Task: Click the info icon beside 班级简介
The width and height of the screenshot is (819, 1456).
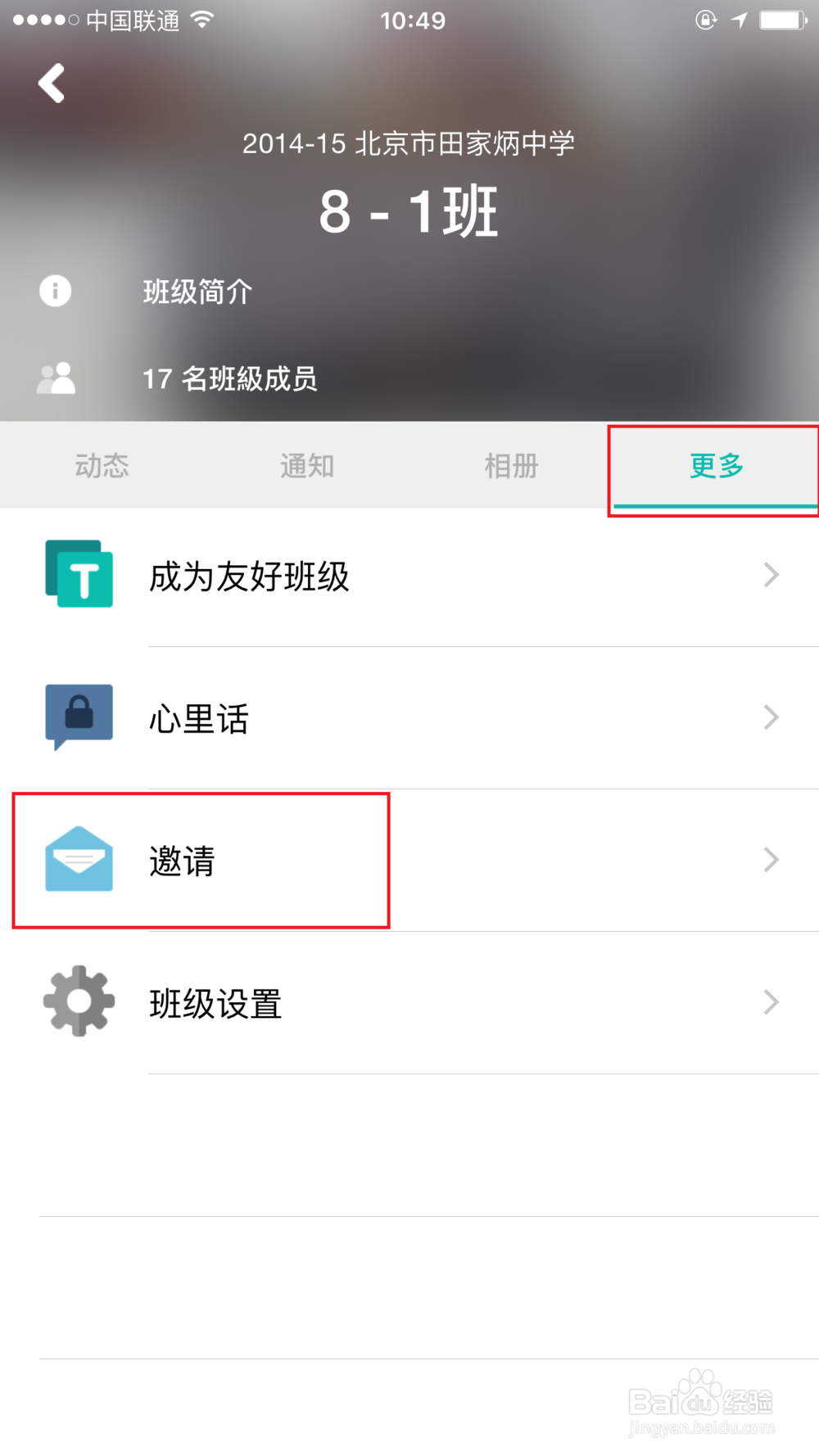Action: point(54,291)
